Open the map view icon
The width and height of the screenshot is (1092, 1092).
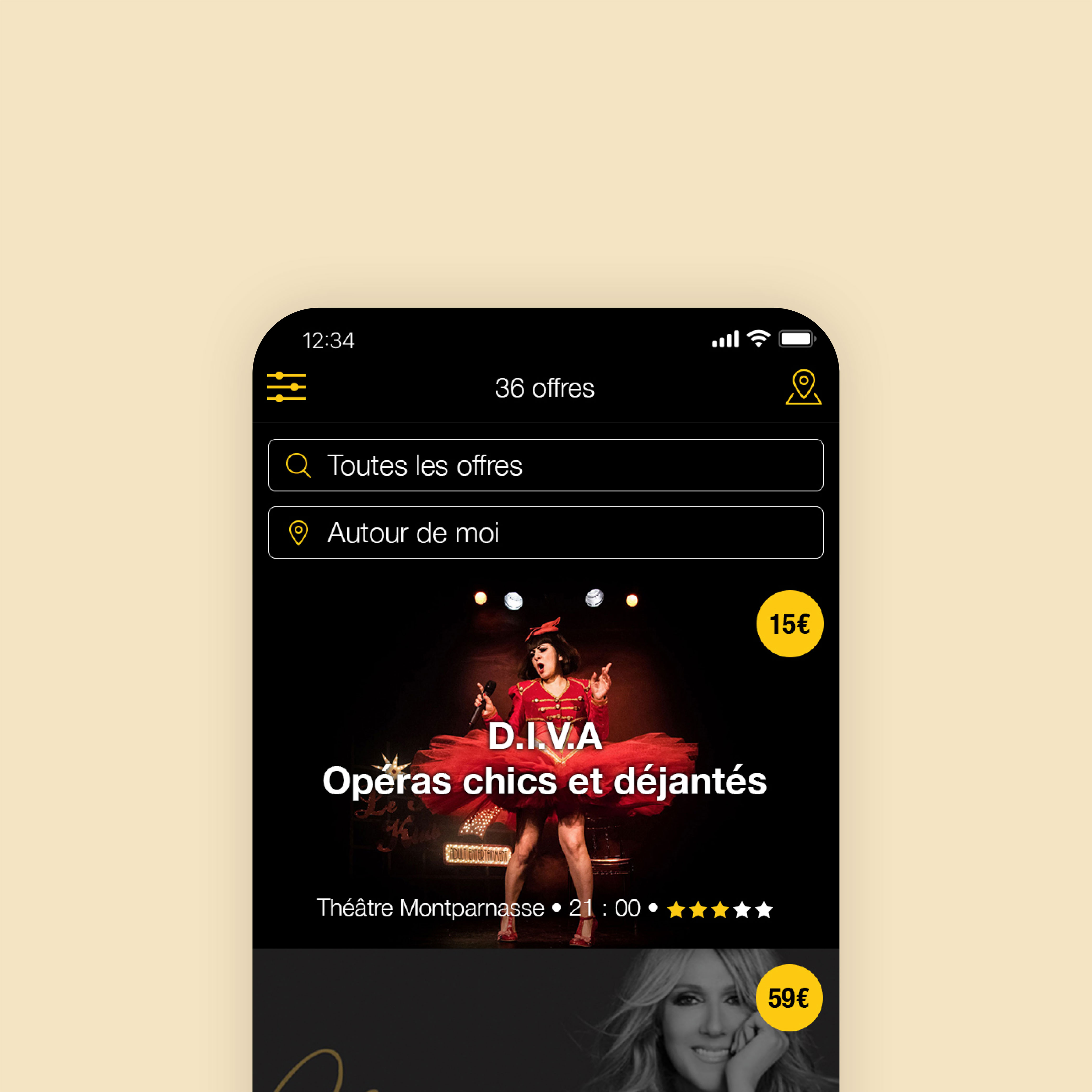803,387
